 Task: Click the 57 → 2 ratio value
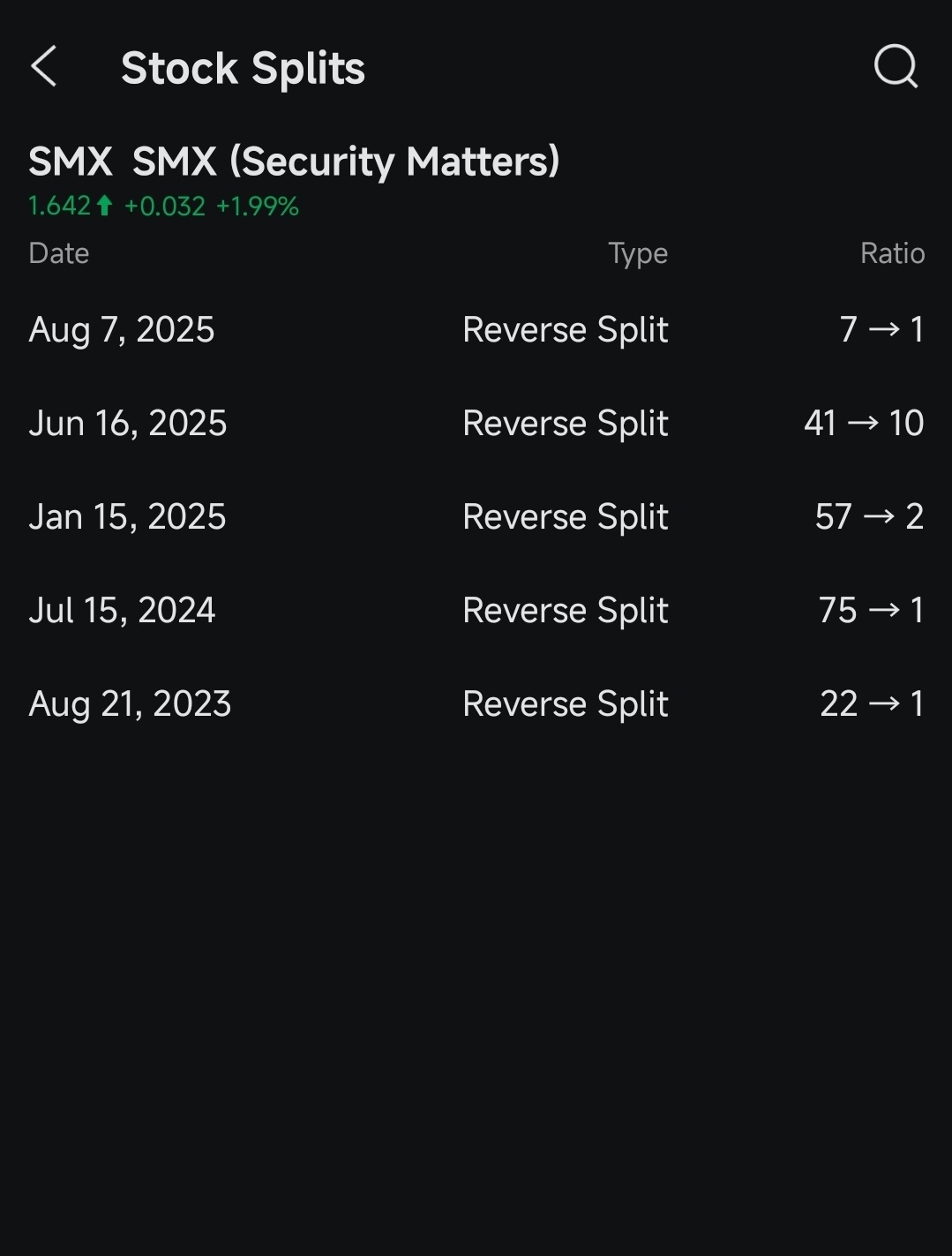(x=867, y=516)
